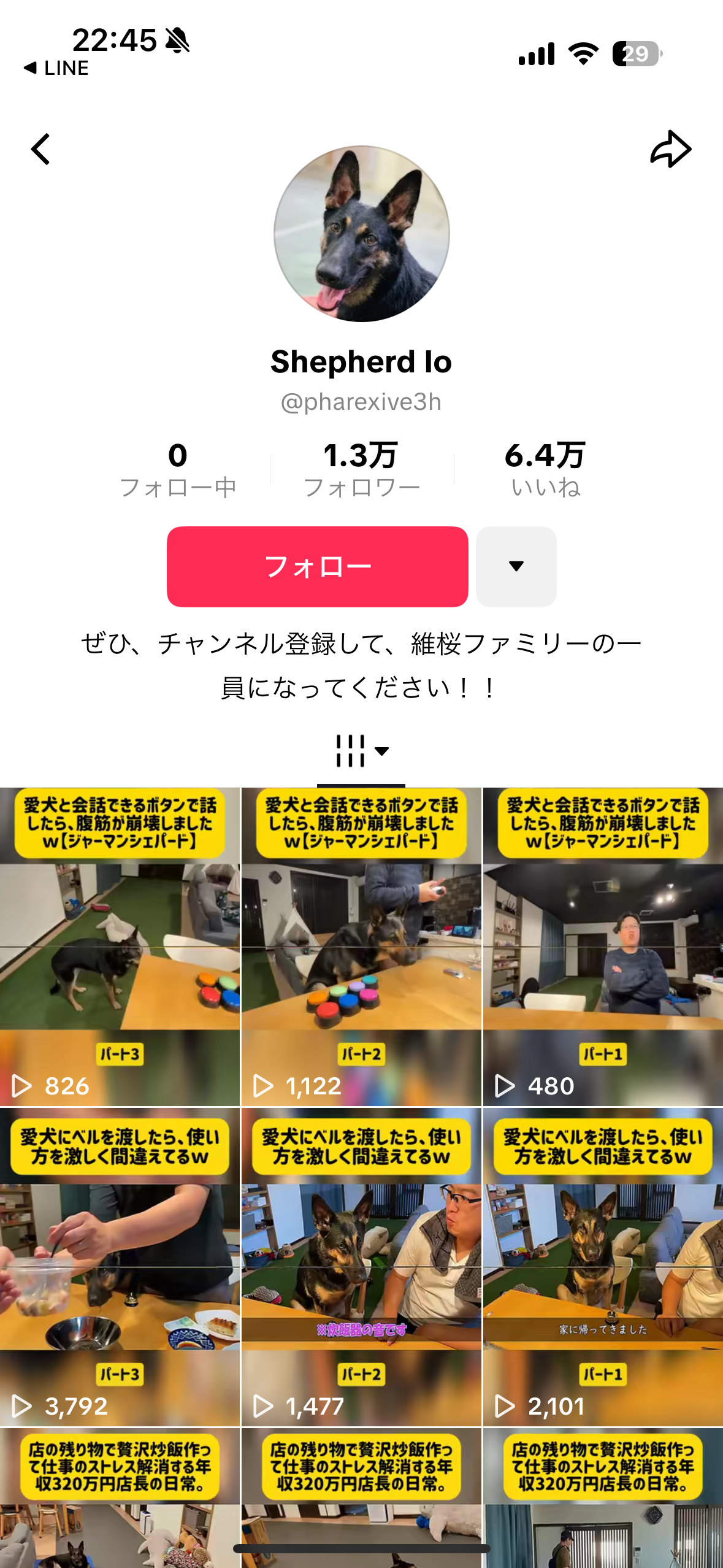The image size is (723, 1568).
Task: Share this profile with the arrow icon
Action: point(670,149)
